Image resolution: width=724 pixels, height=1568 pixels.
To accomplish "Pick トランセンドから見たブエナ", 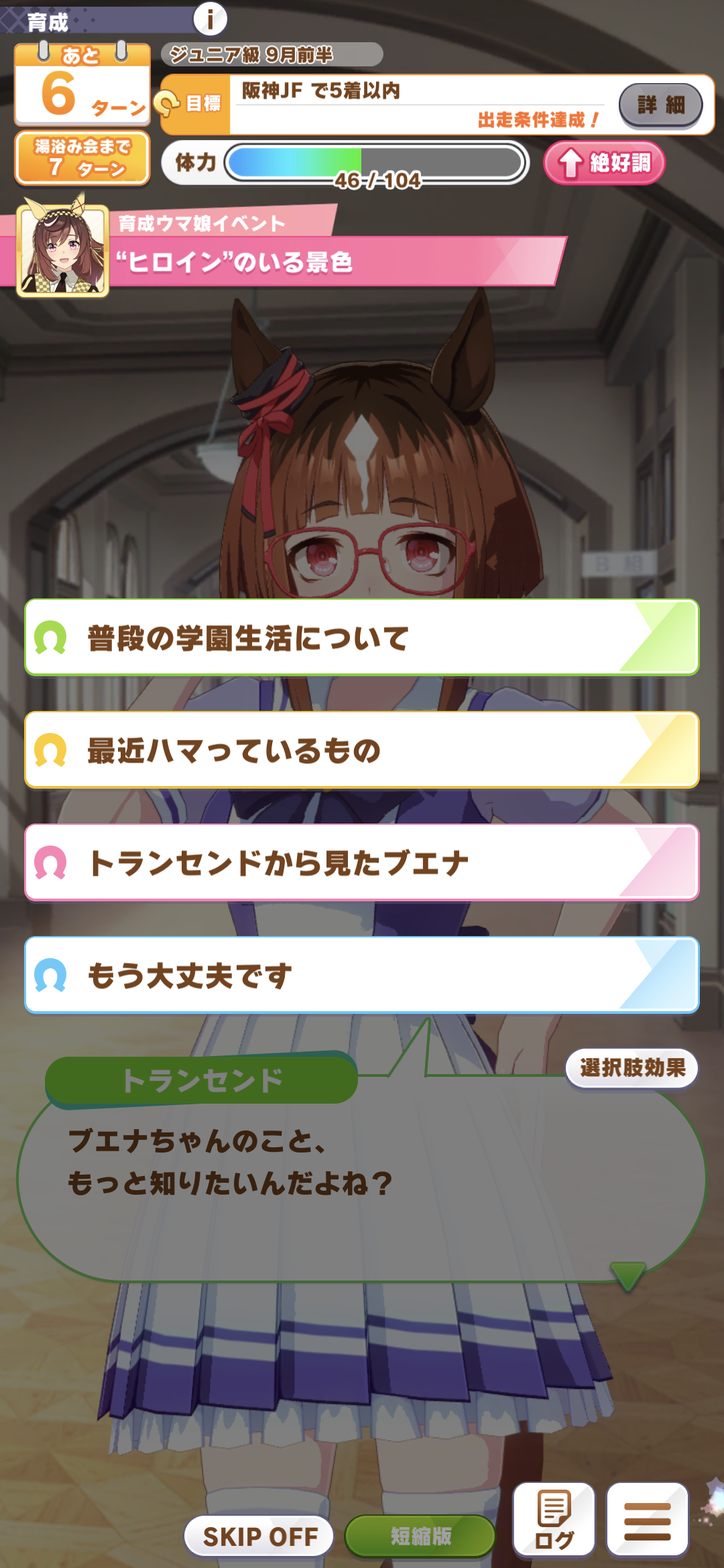I will click(x=362, y=862).
